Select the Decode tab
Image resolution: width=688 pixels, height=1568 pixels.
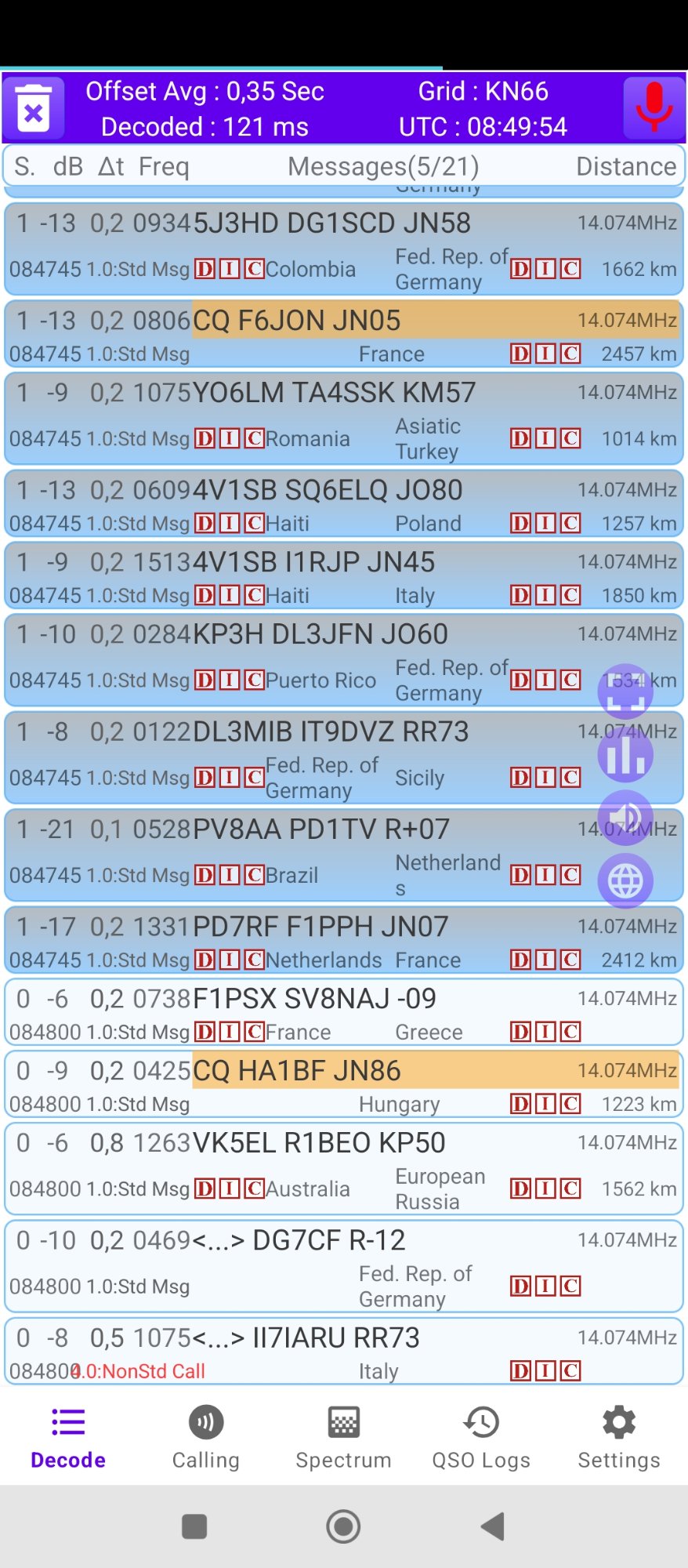[68, 1439]
